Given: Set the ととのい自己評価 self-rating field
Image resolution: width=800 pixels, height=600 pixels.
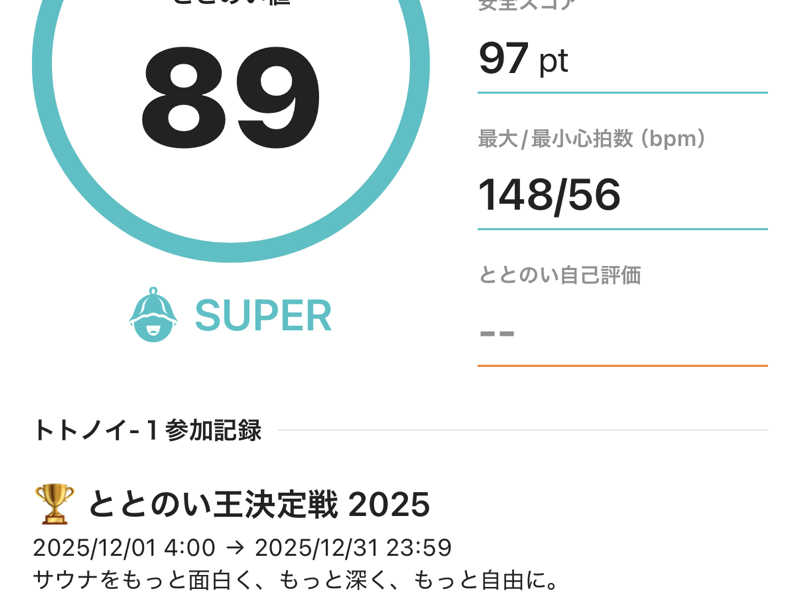Looking at the screenshot, I should coord(620,331).
